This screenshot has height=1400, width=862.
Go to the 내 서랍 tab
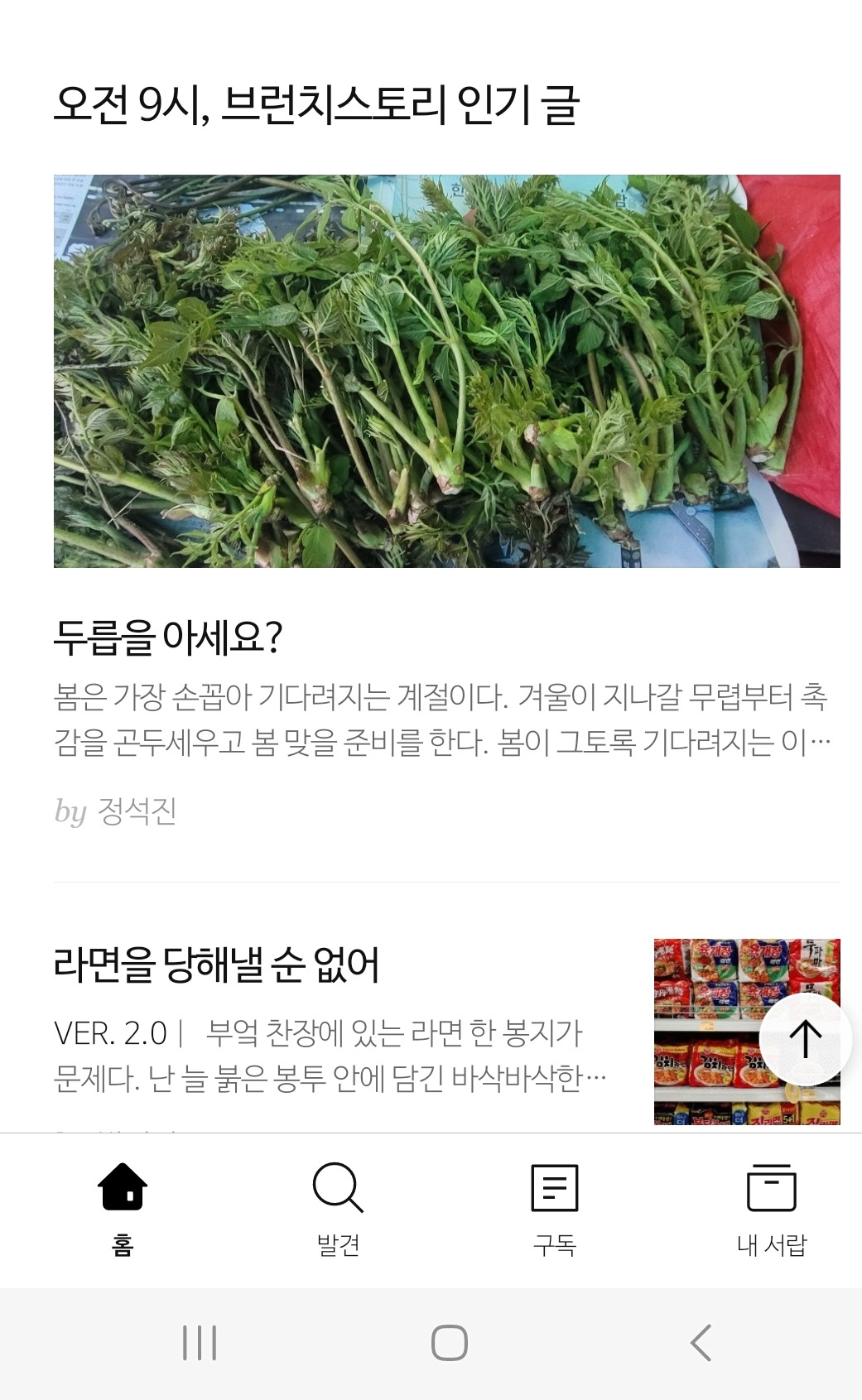point(771,1208)
